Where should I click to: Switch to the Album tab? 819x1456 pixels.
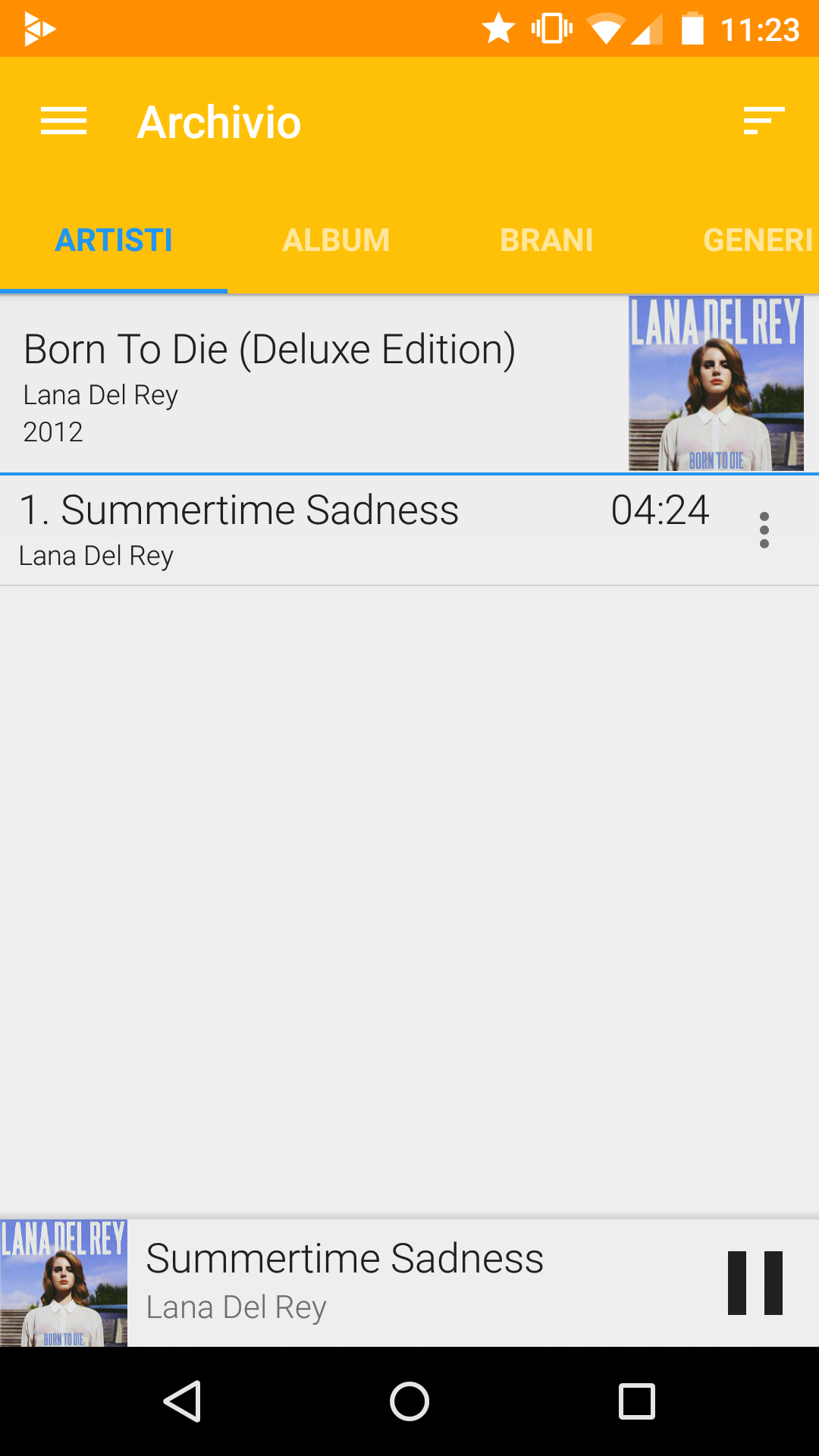coord(336,240)
